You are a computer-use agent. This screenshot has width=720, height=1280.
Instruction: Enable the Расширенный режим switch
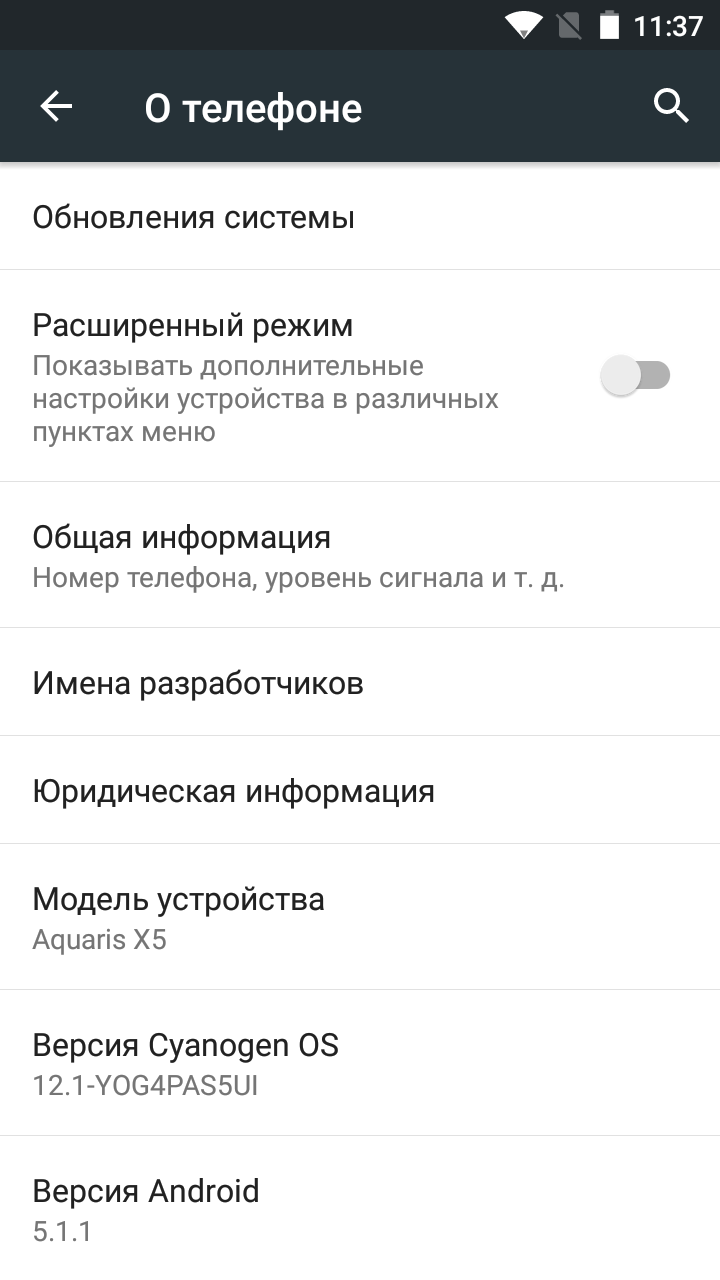click(634, 376)
